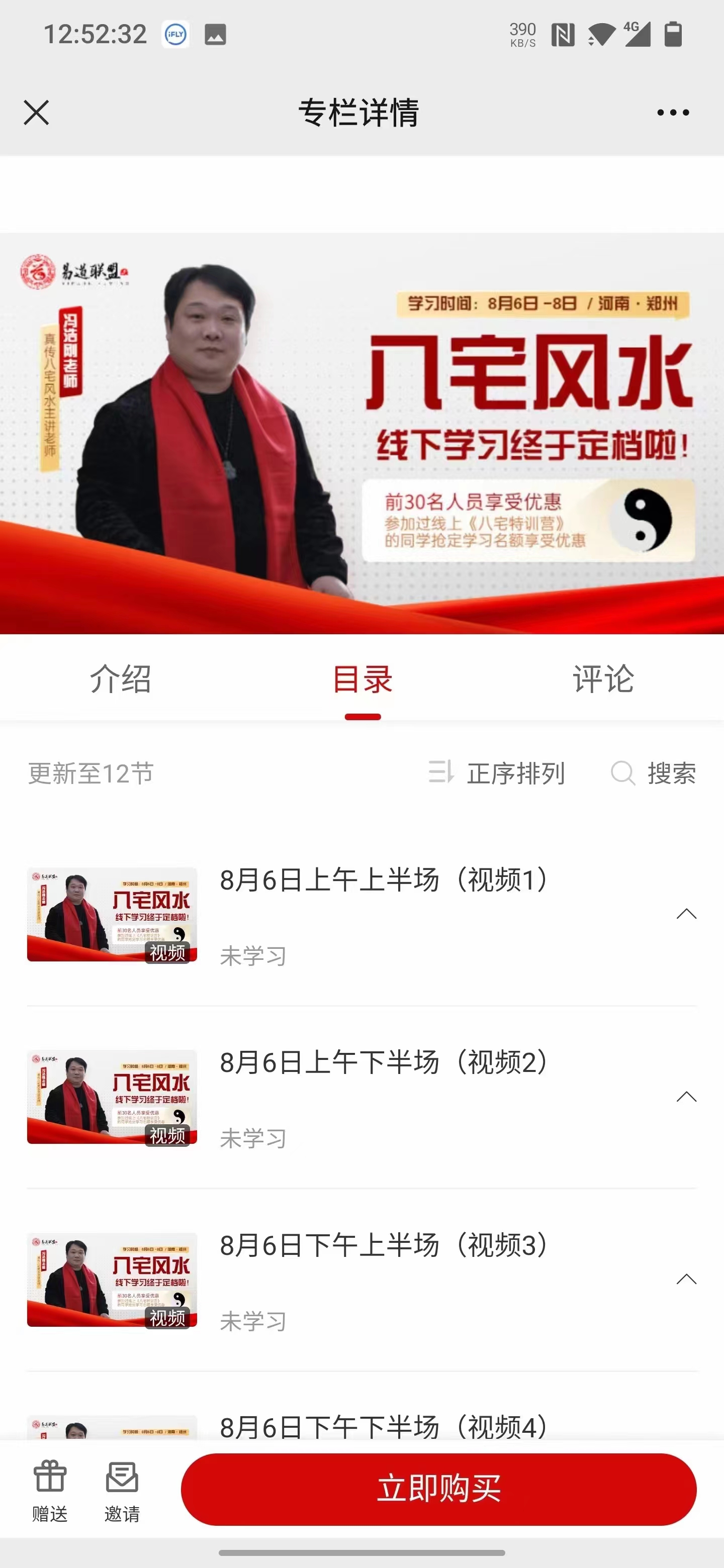
Task: Open 8月6日上午下半场（视频2）
Action: (384, 1063)
